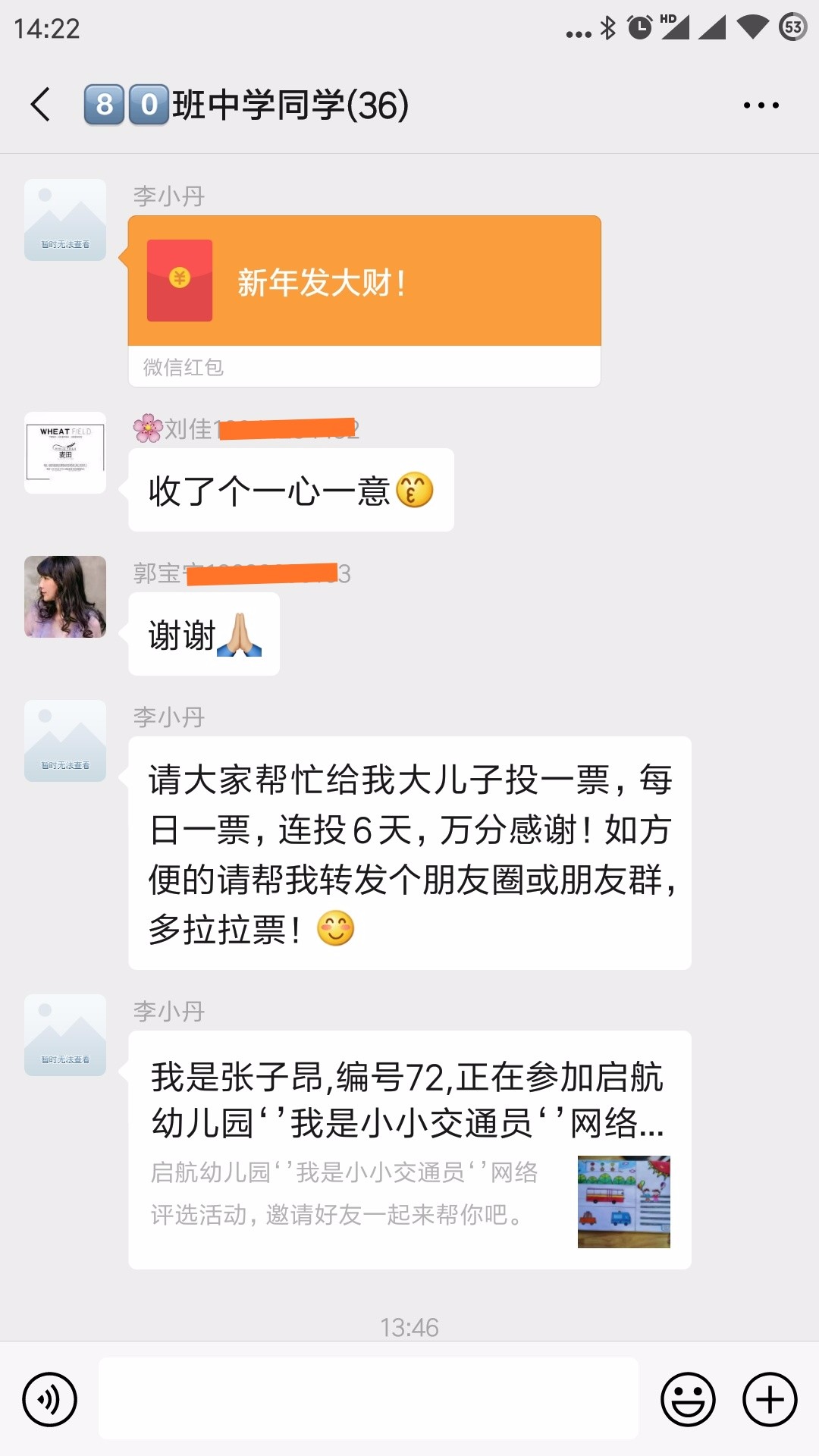Open the emoji sticker panel
The height and width of the screenshot is (1456, 819).
point(688,1399)
